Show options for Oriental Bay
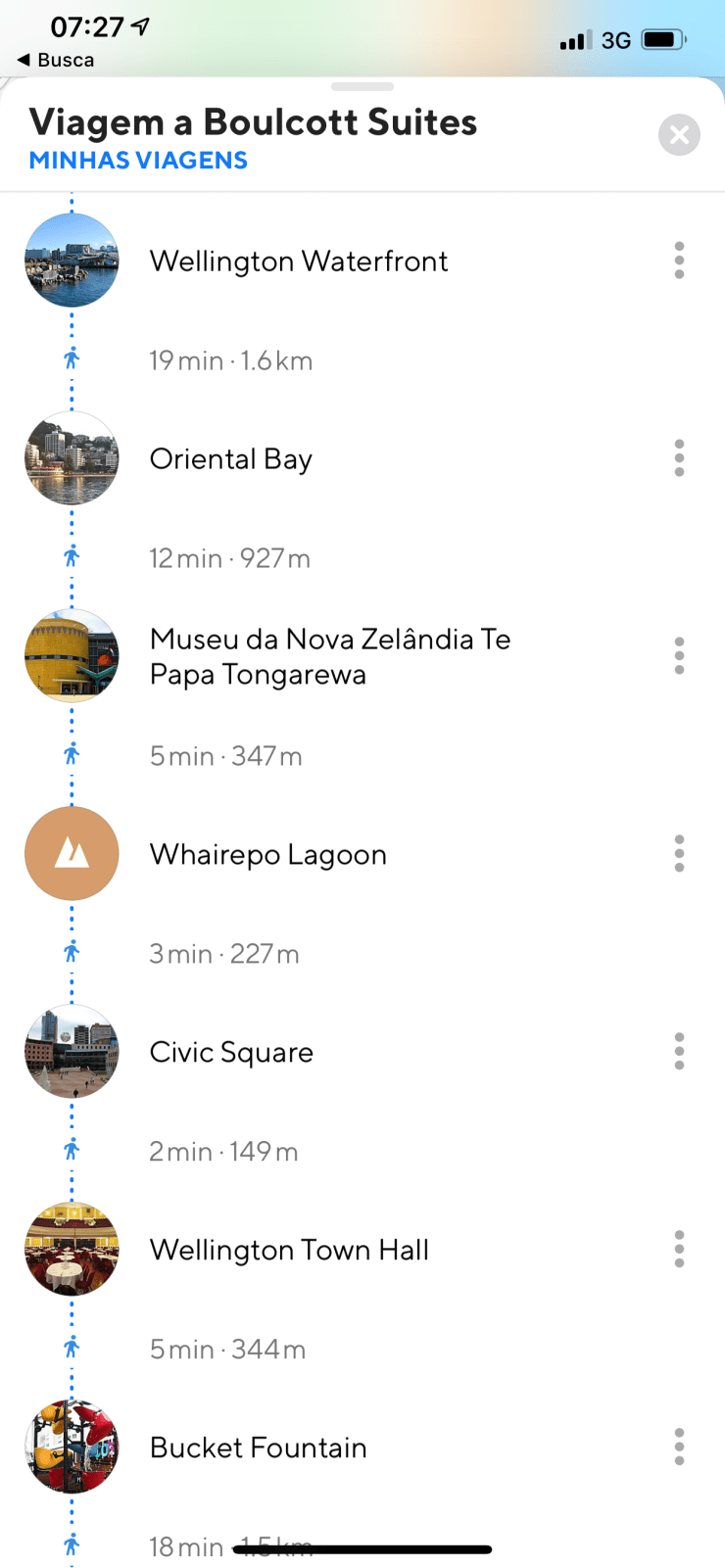This screenshot has width=725, height=1568. 679,458
